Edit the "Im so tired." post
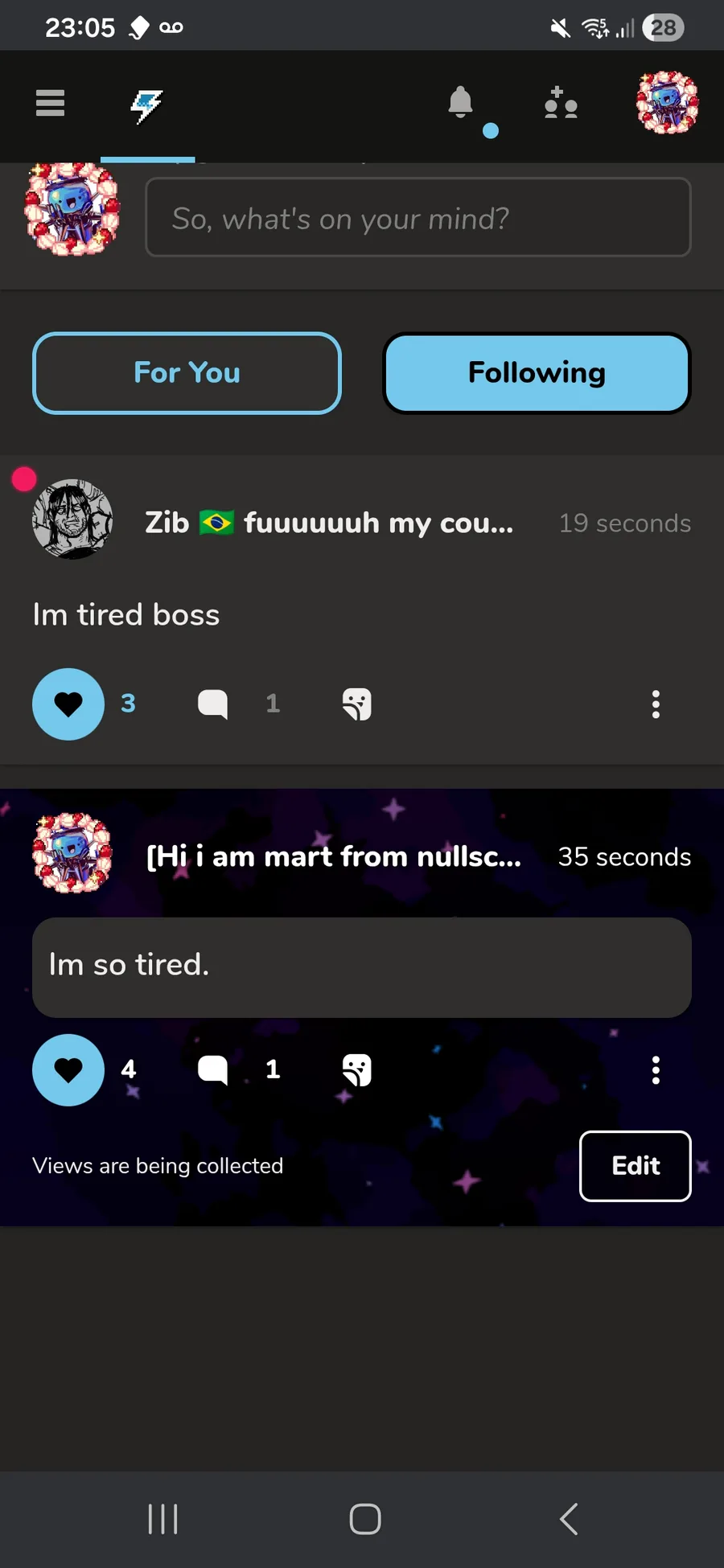The image size is (724, 1568). pyautogui.click(x=636, y=1166)
